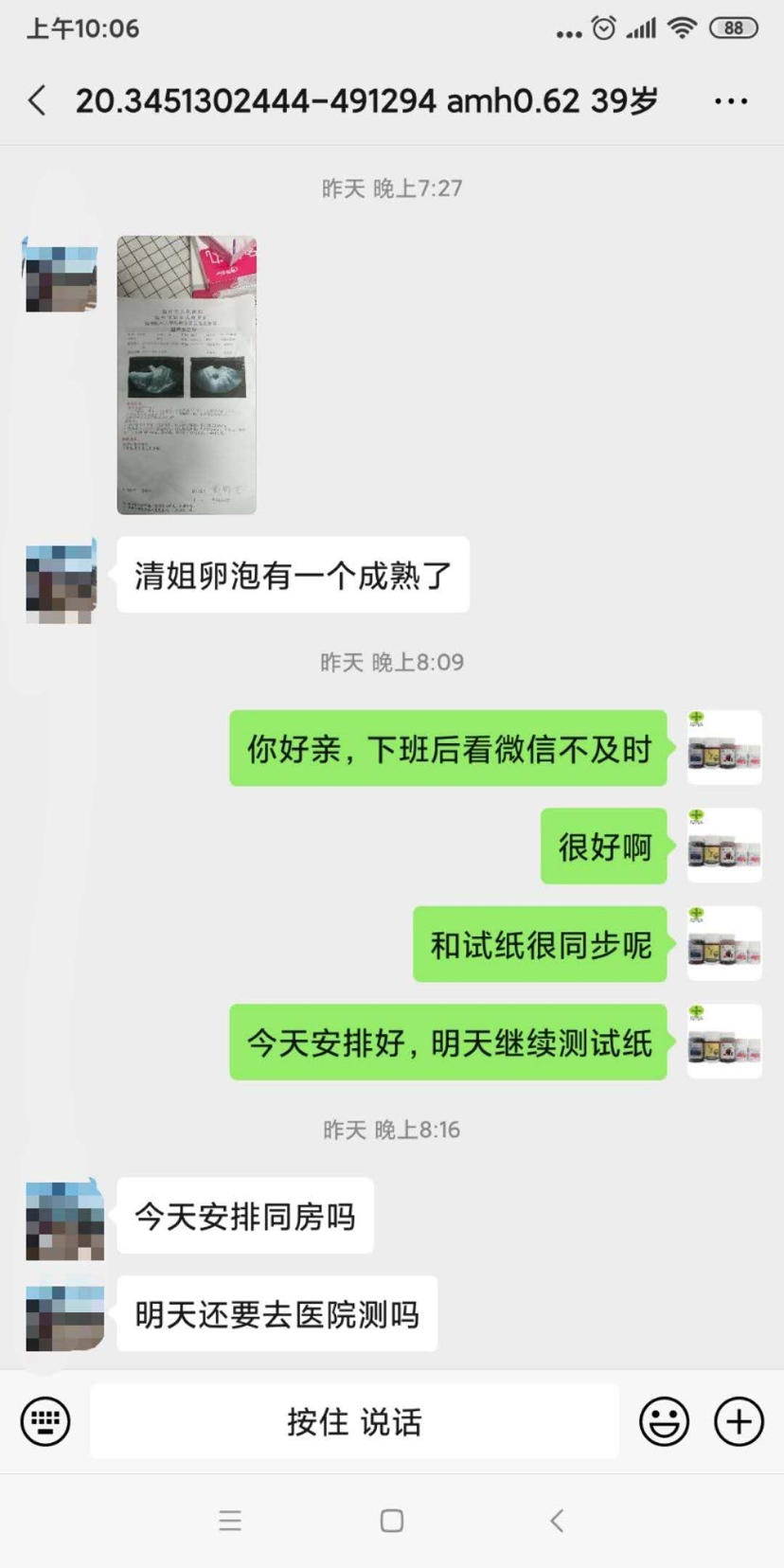Open sender avatar beside 明天还要去医院测吗
Viewport: 784px width, 1568px height.
64,1315
